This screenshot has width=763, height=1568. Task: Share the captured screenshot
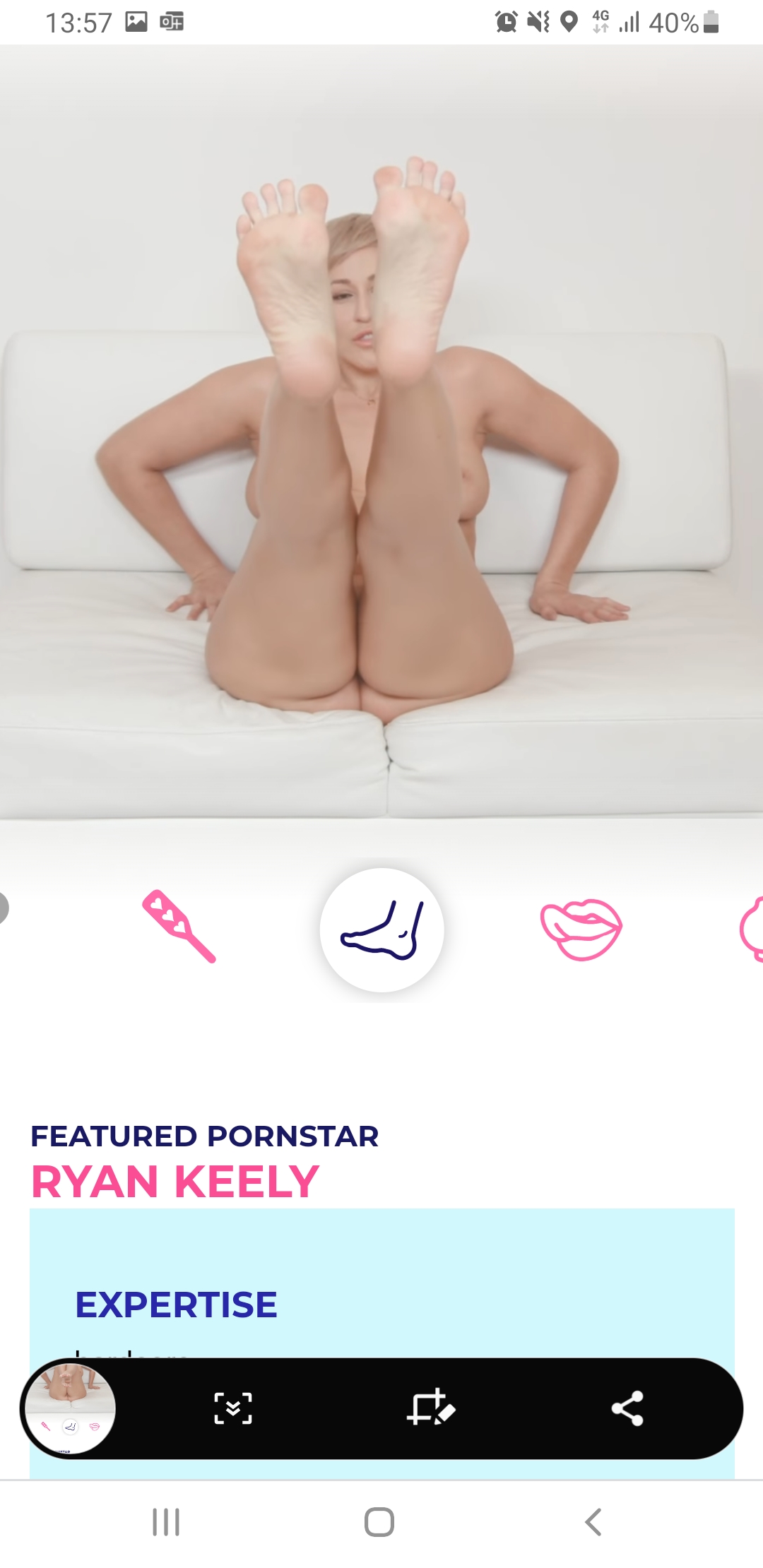627,1408
